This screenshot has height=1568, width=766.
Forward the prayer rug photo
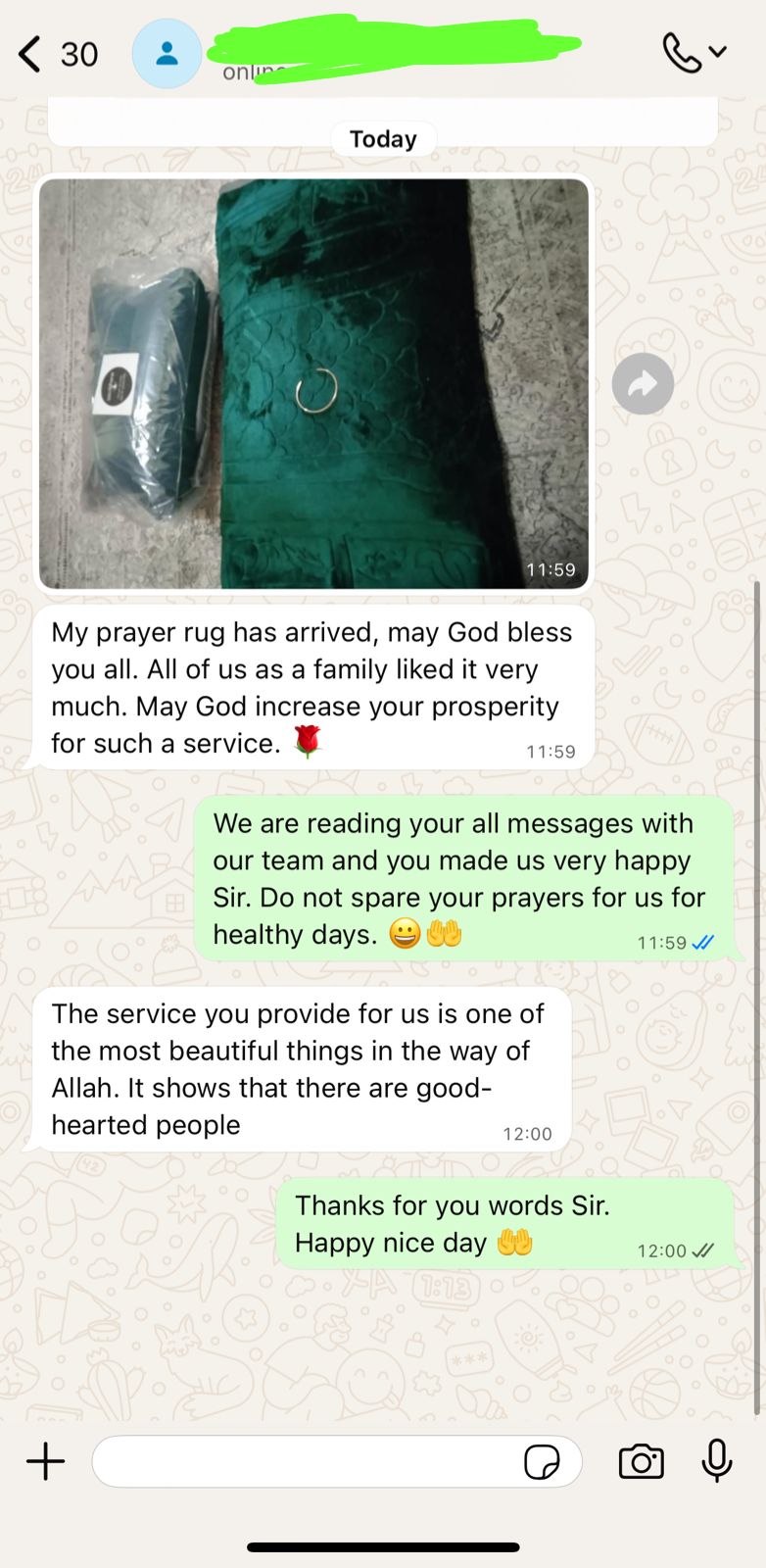tap(643, 383)
